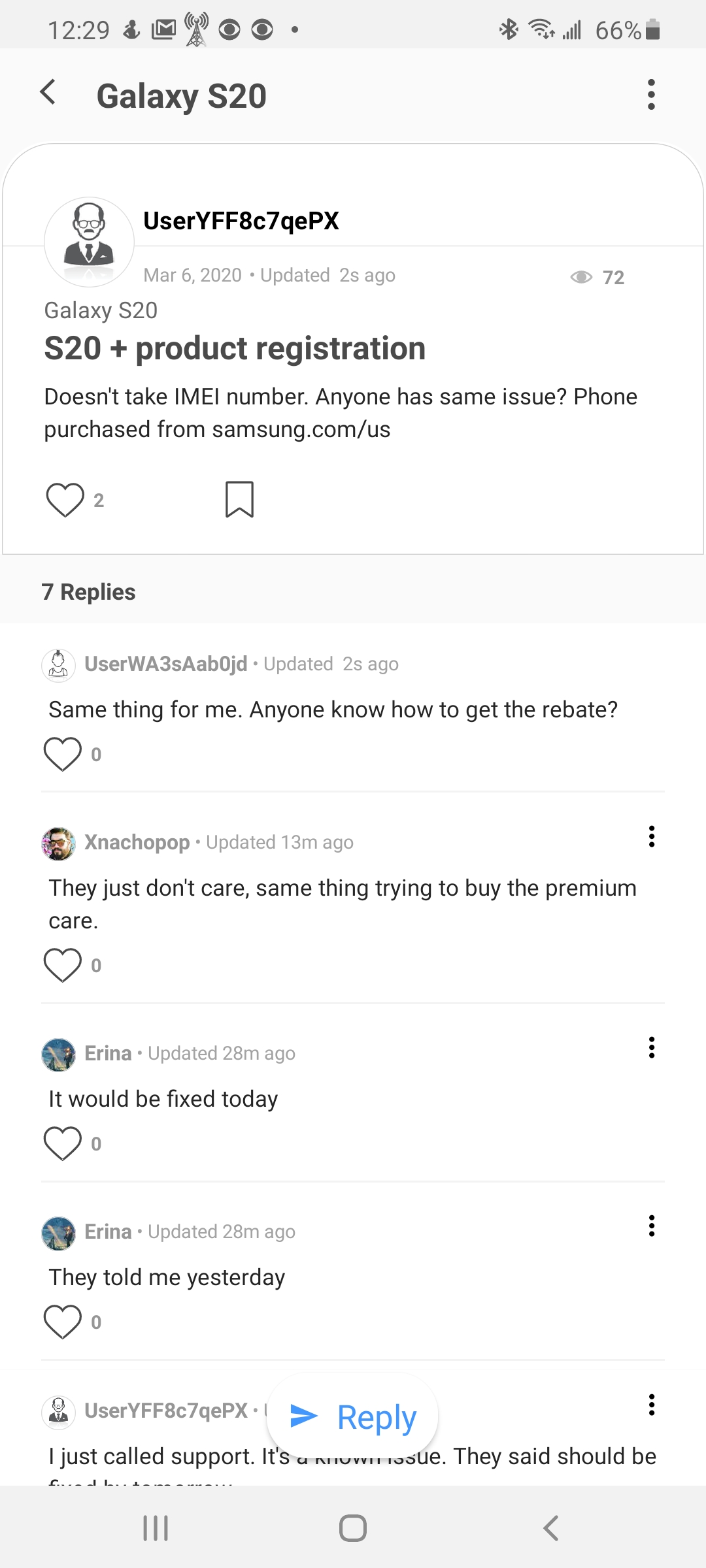Bookmark the S20 + product registration post
Screen dimensions: 706x1568
(238, 499)
